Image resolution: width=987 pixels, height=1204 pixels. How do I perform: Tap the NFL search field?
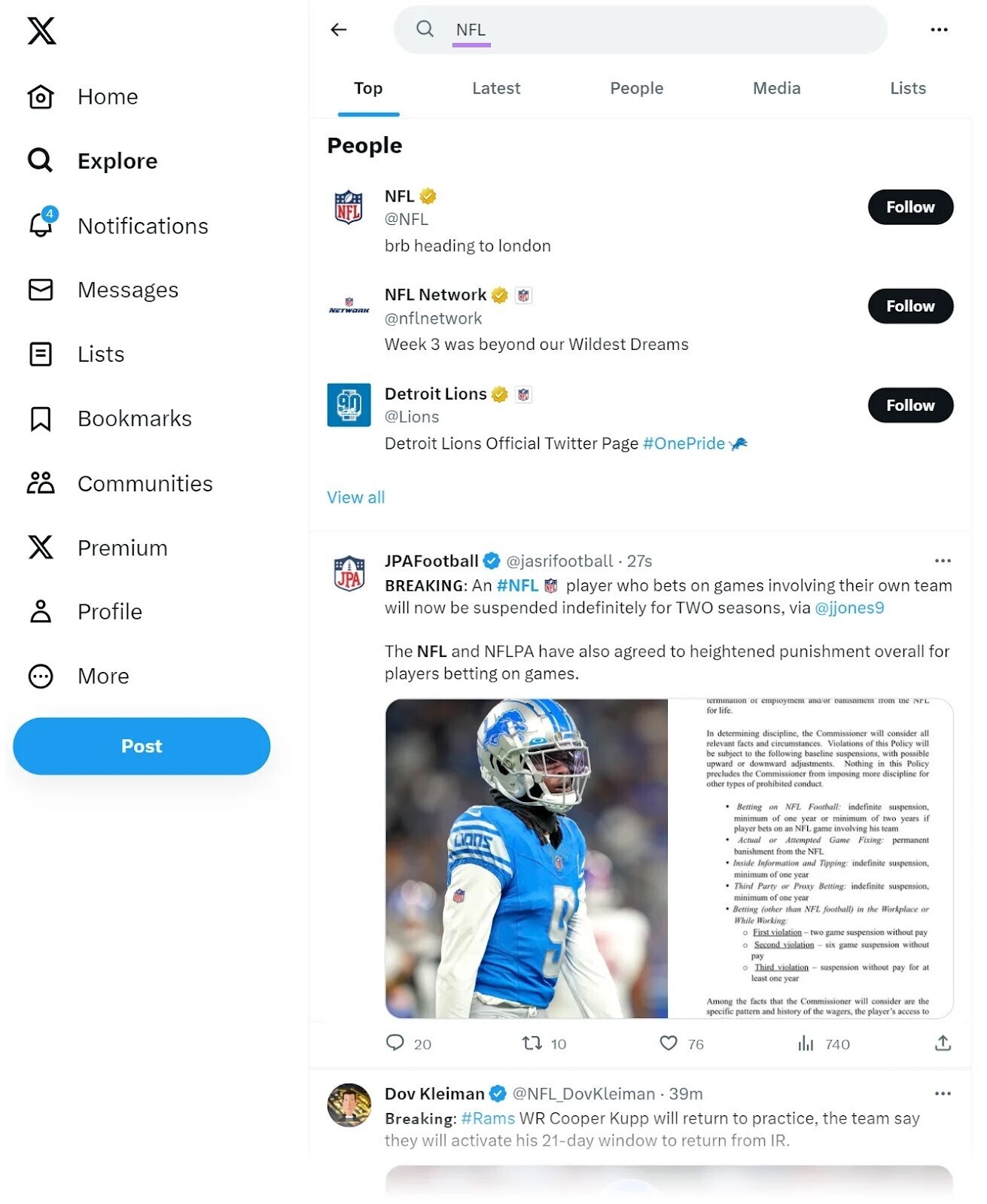(640, 29)
